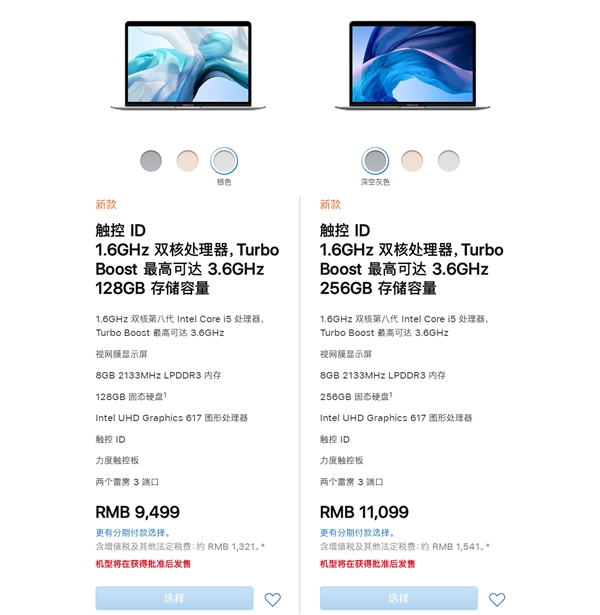Pick the silver swatch on the 256GB model
600x615 pixels.
(449, 160)
